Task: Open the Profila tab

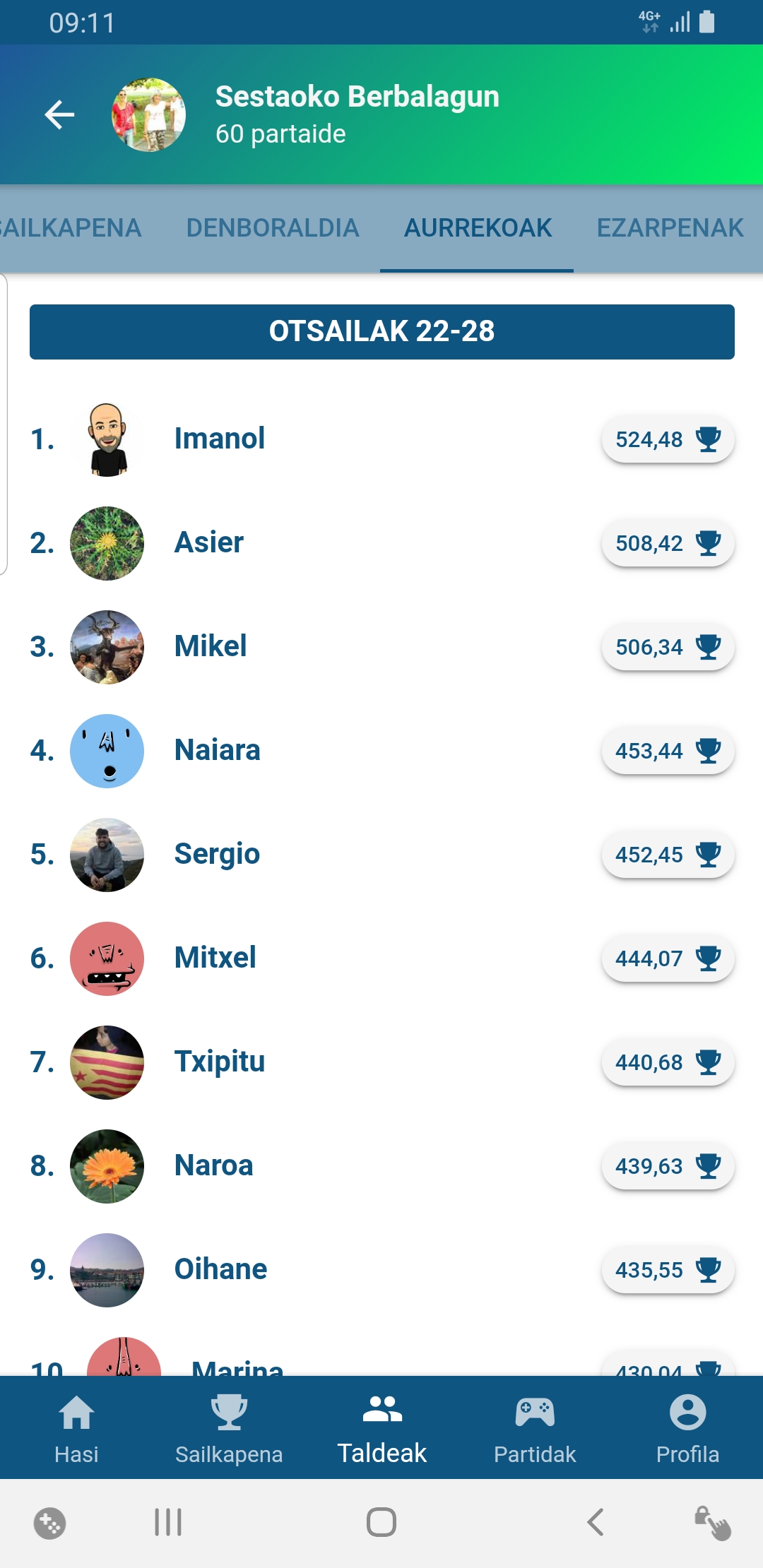Action: click(687, 1428)
